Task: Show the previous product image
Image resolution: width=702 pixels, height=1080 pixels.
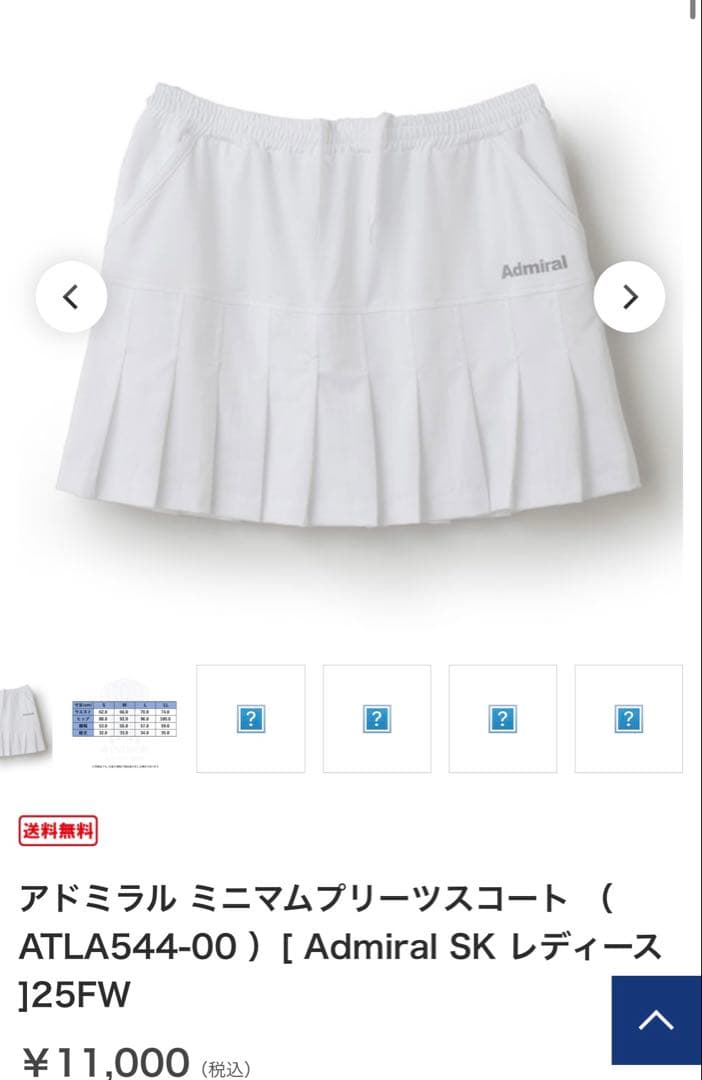Action: tap(71, 297)
